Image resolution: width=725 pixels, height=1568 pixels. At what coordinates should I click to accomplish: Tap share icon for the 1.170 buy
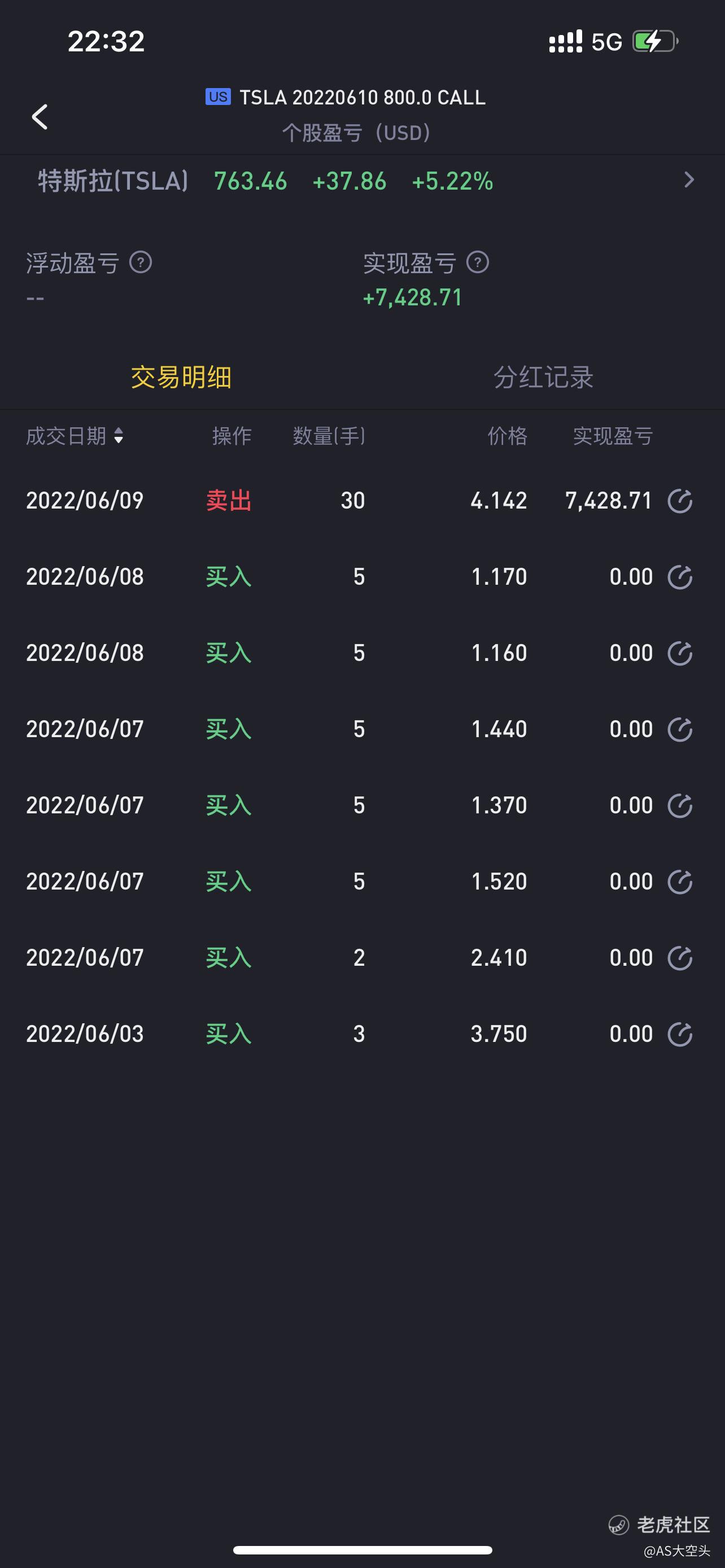pyautogui.click(x=680, y=577)
